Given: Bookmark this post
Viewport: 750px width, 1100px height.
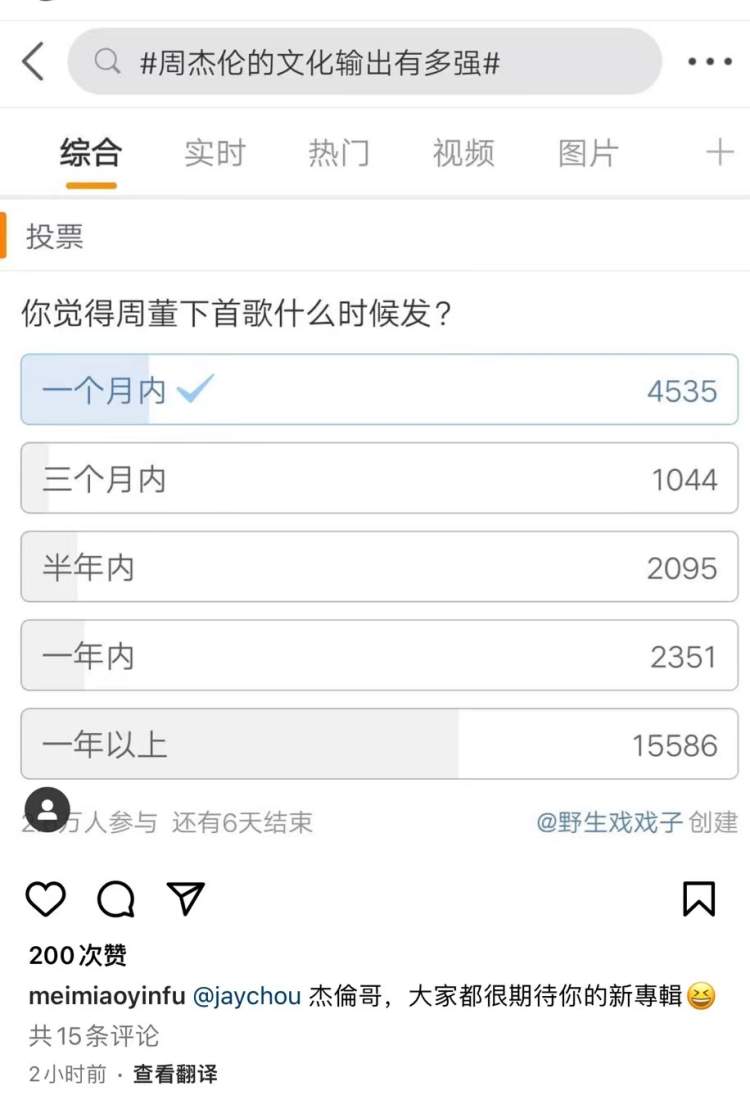Looking at the screenshot, I should tap(699, 899).
